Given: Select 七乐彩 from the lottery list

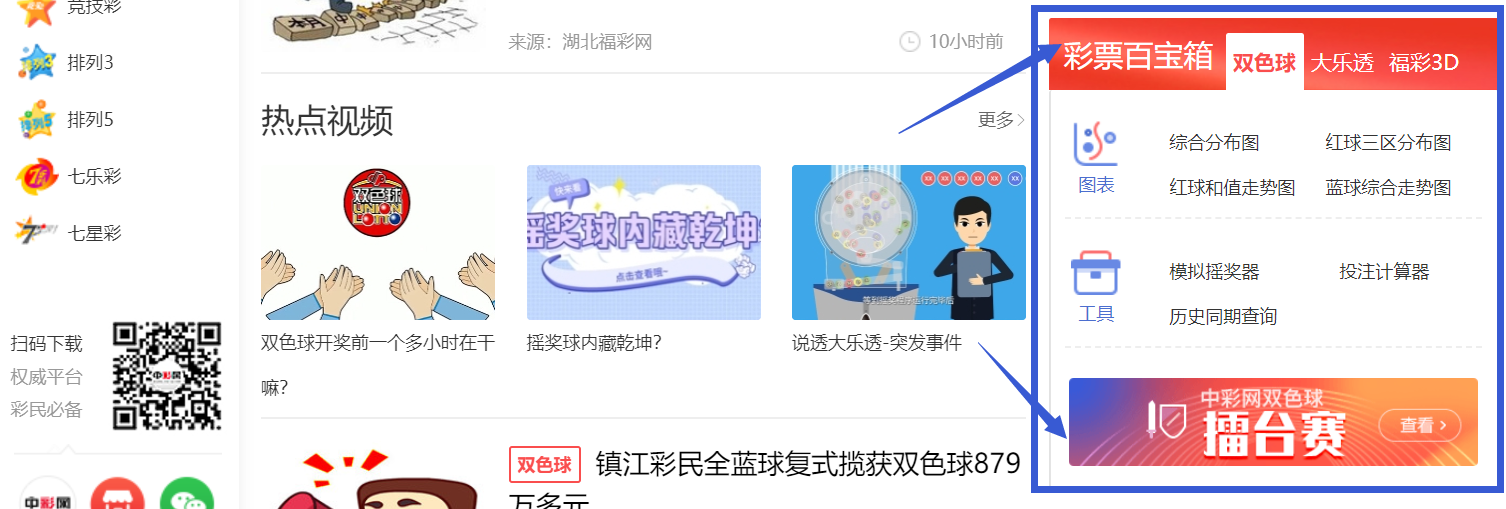Looking at the screenshot, I should pyautogui.click(x=94, y=177).
